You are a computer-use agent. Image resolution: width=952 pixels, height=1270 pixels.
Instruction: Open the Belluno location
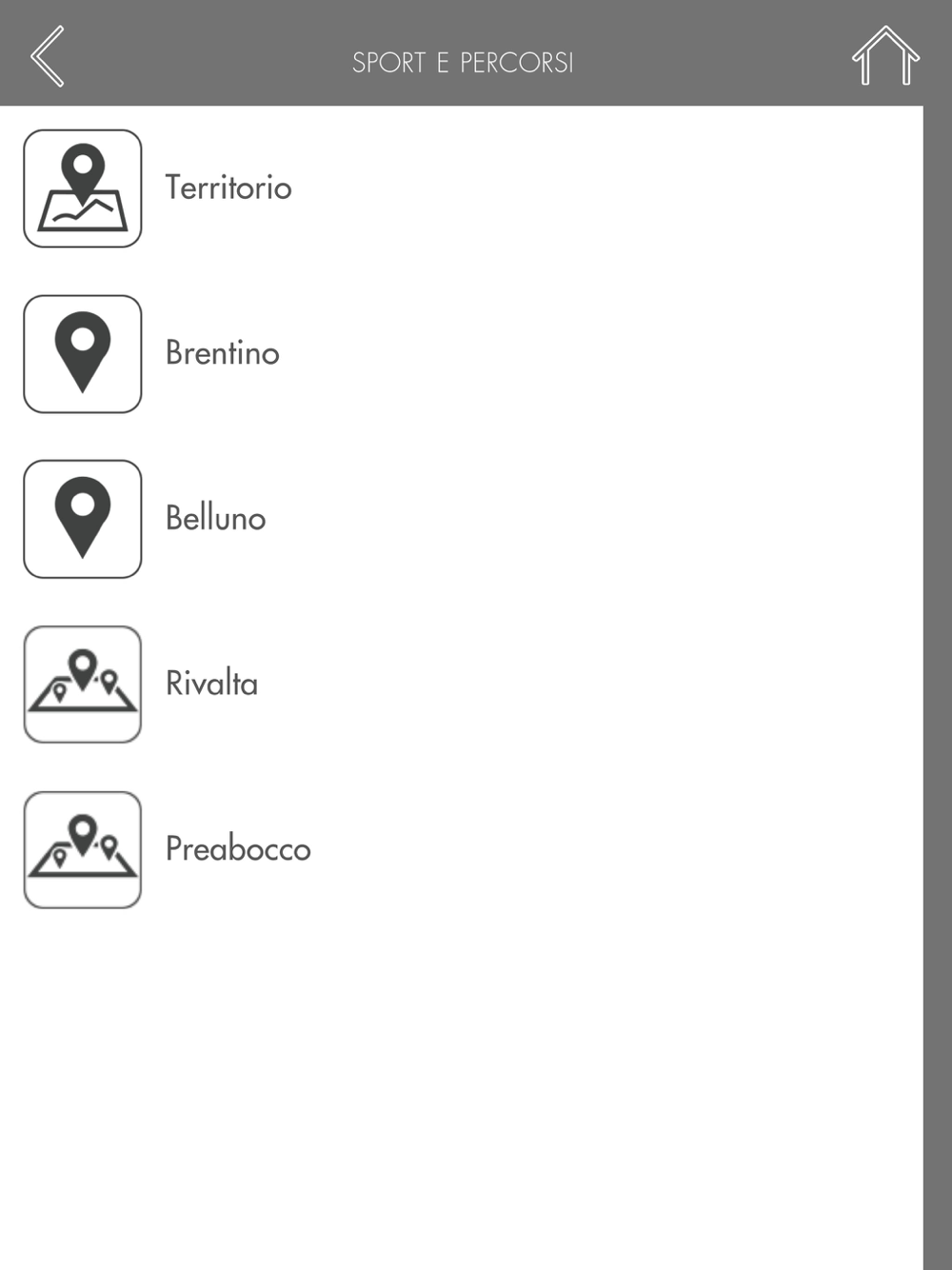click(x=215, y=519)
